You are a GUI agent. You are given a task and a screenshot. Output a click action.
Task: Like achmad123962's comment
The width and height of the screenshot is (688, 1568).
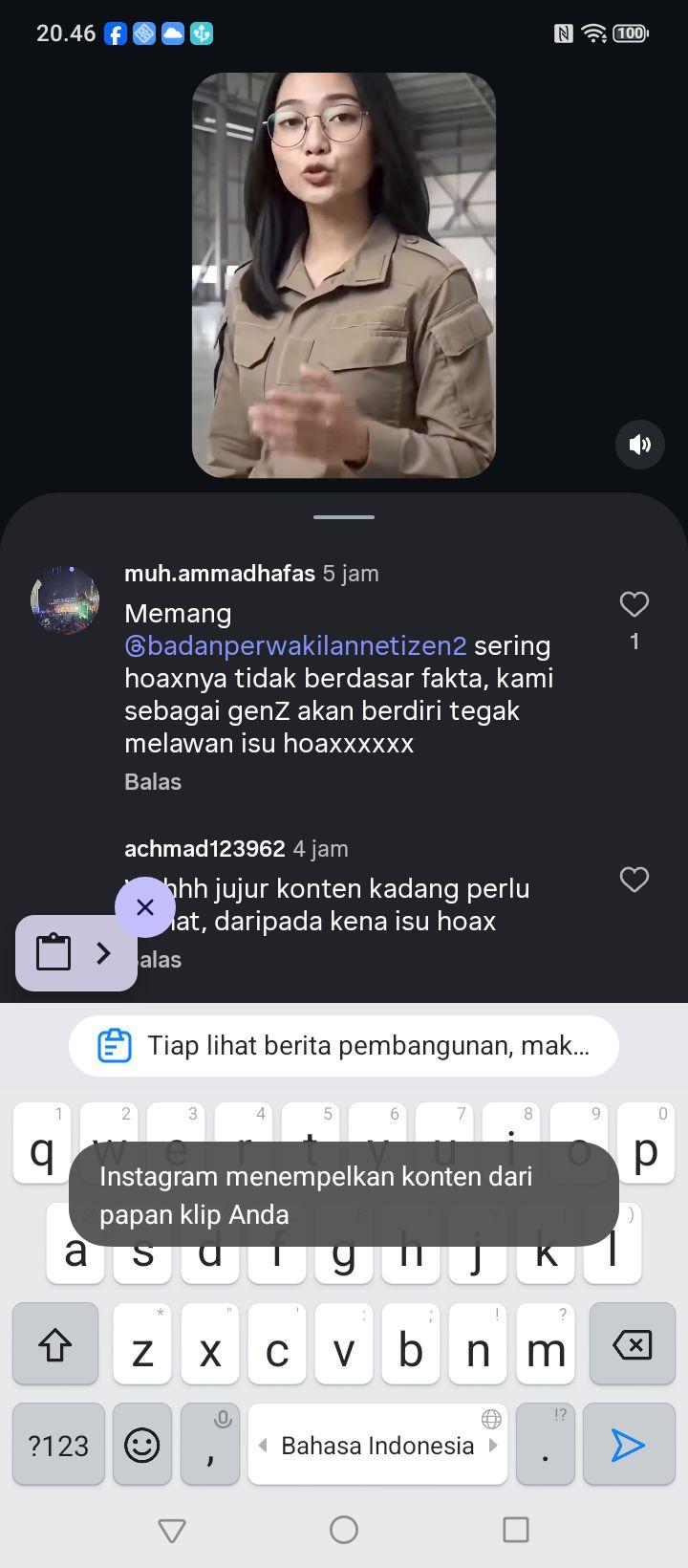pyautogui.click(x=634, y=880)
